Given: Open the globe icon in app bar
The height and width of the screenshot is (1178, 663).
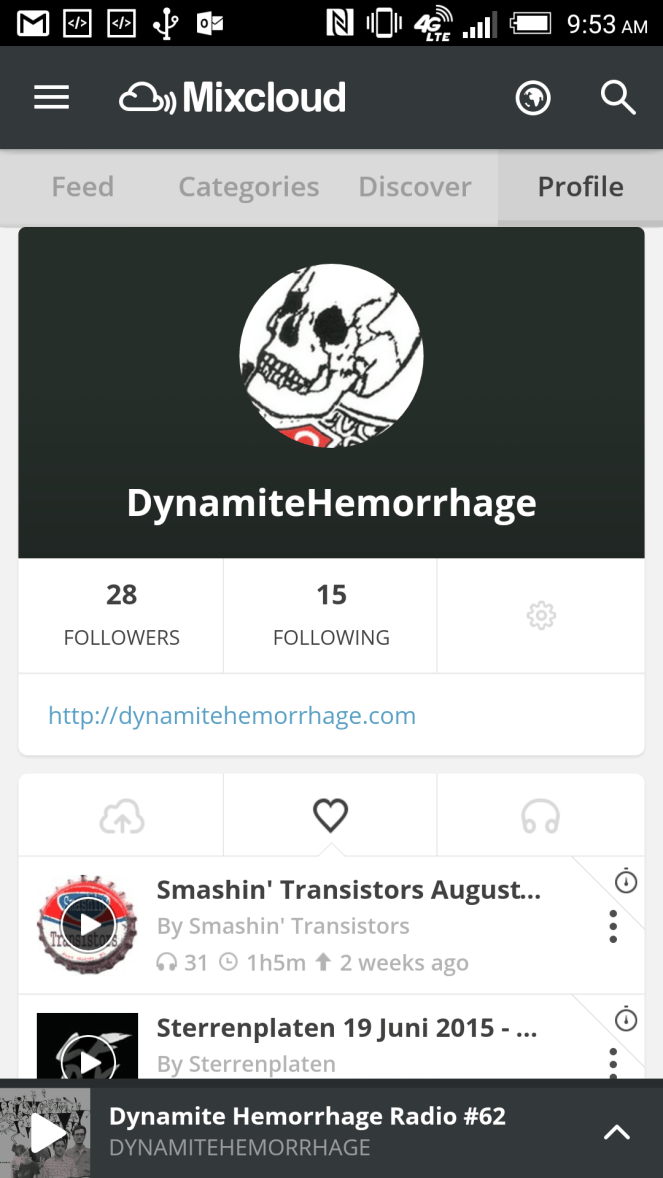Looking at the screenshot, I should (533, 98).
